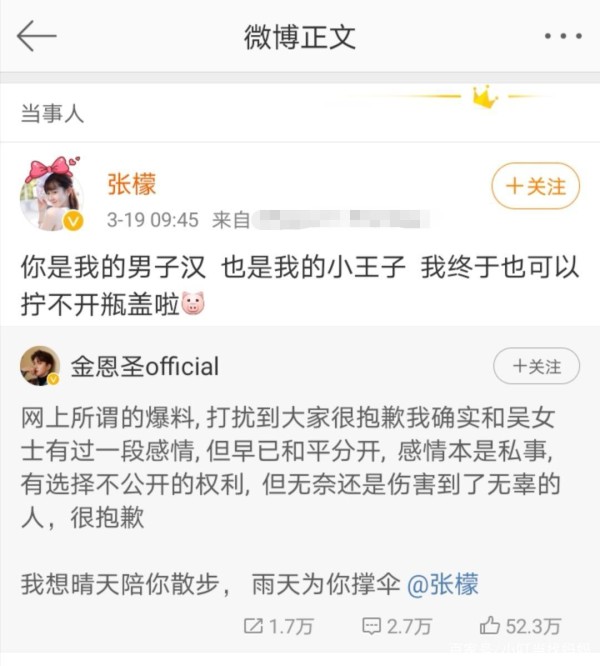The image size is (600, 666).
Task: Follow 张檬 with the 关注 button
Action: coord(535,186)
